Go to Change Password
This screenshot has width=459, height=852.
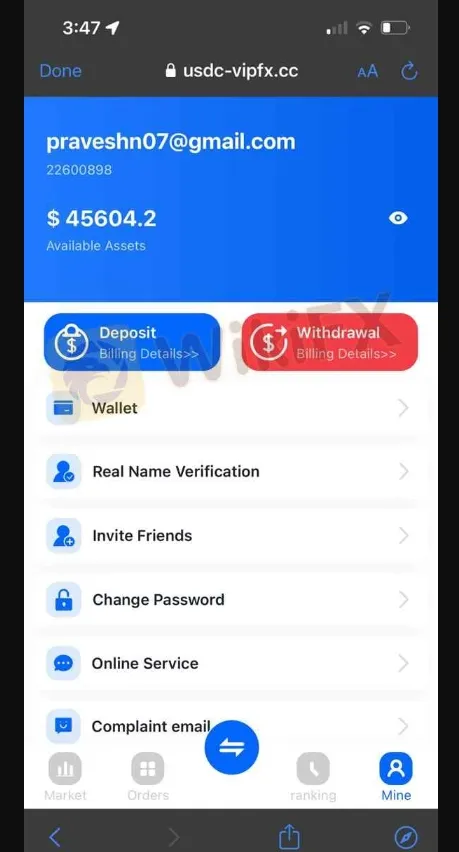click(x=229, y=599)
